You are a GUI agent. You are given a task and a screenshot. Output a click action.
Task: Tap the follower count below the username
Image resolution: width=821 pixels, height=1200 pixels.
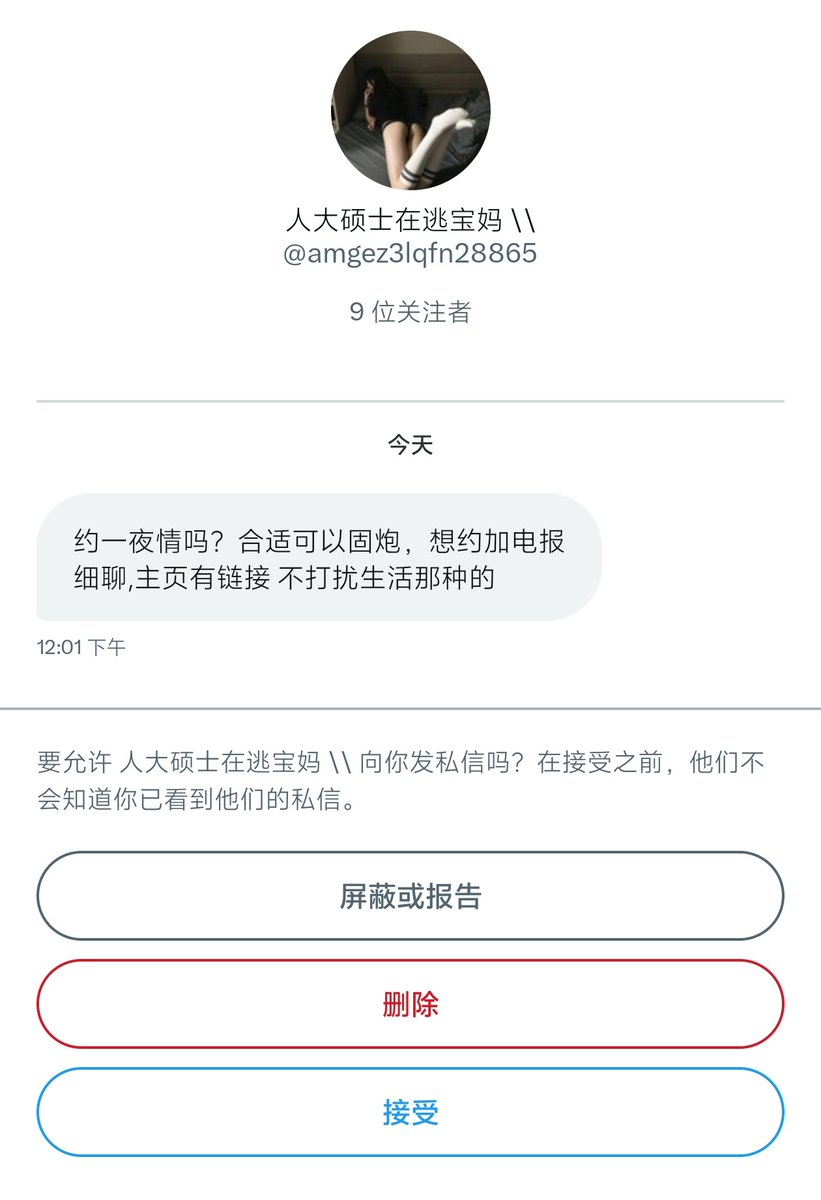point(410,311)
